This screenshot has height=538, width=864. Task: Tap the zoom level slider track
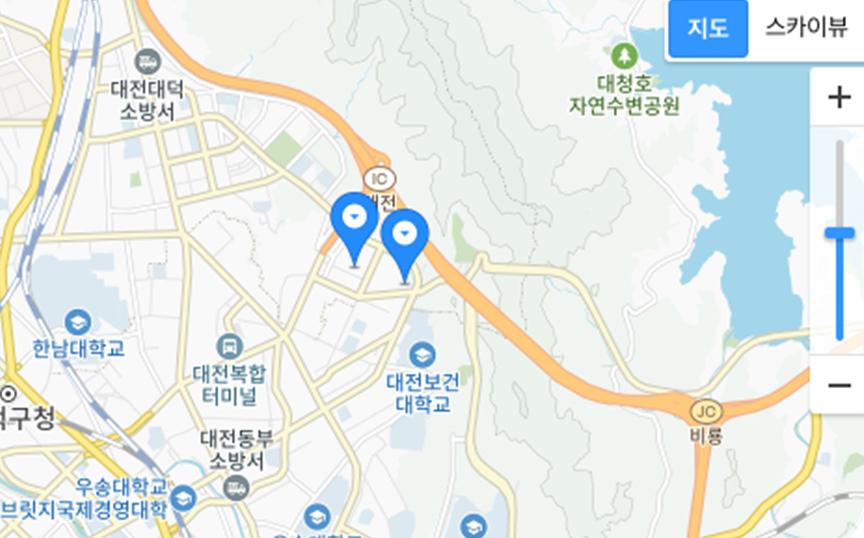click(x=839, y=290)
